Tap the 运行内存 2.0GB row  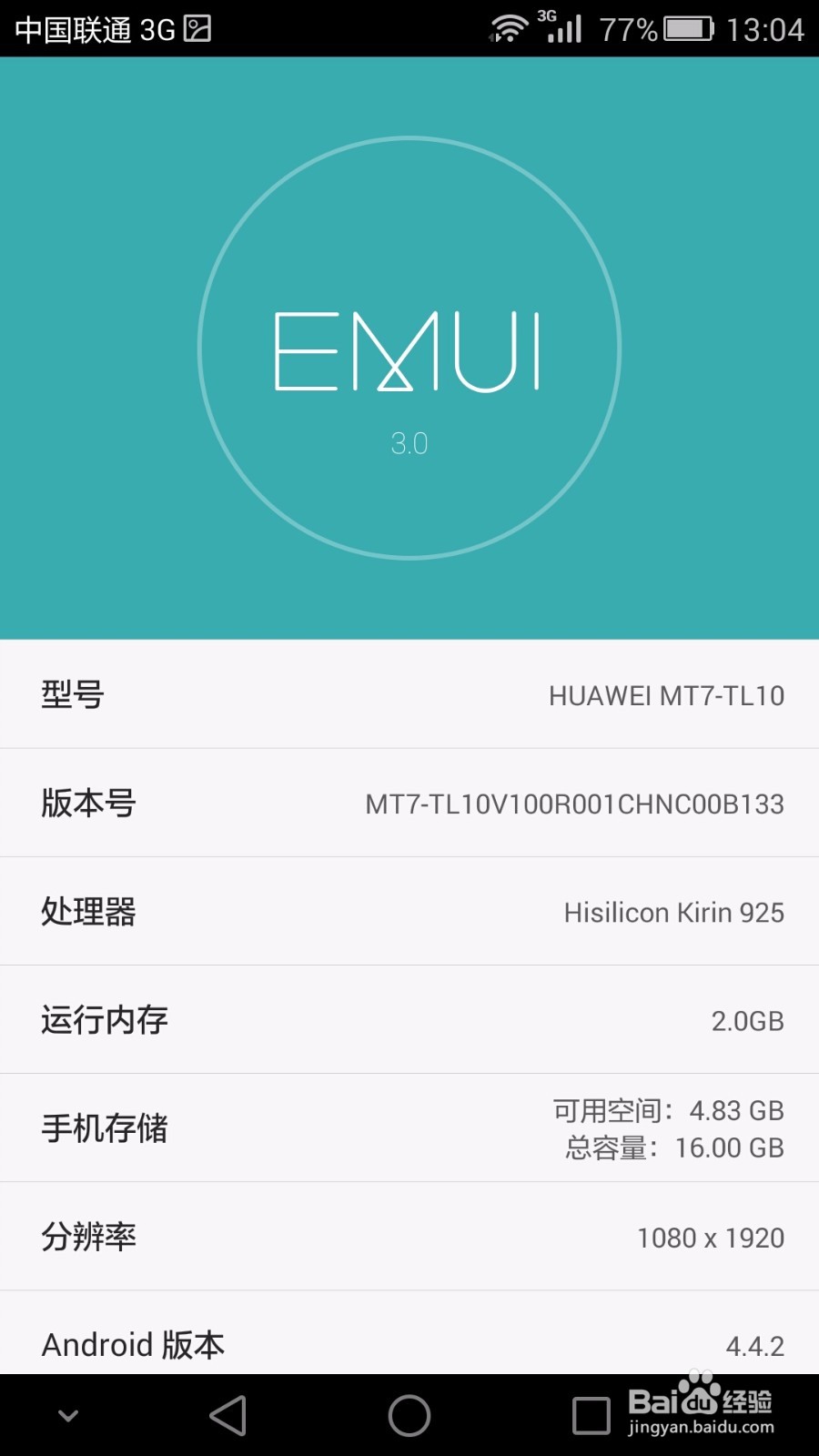coord(409,1020)
